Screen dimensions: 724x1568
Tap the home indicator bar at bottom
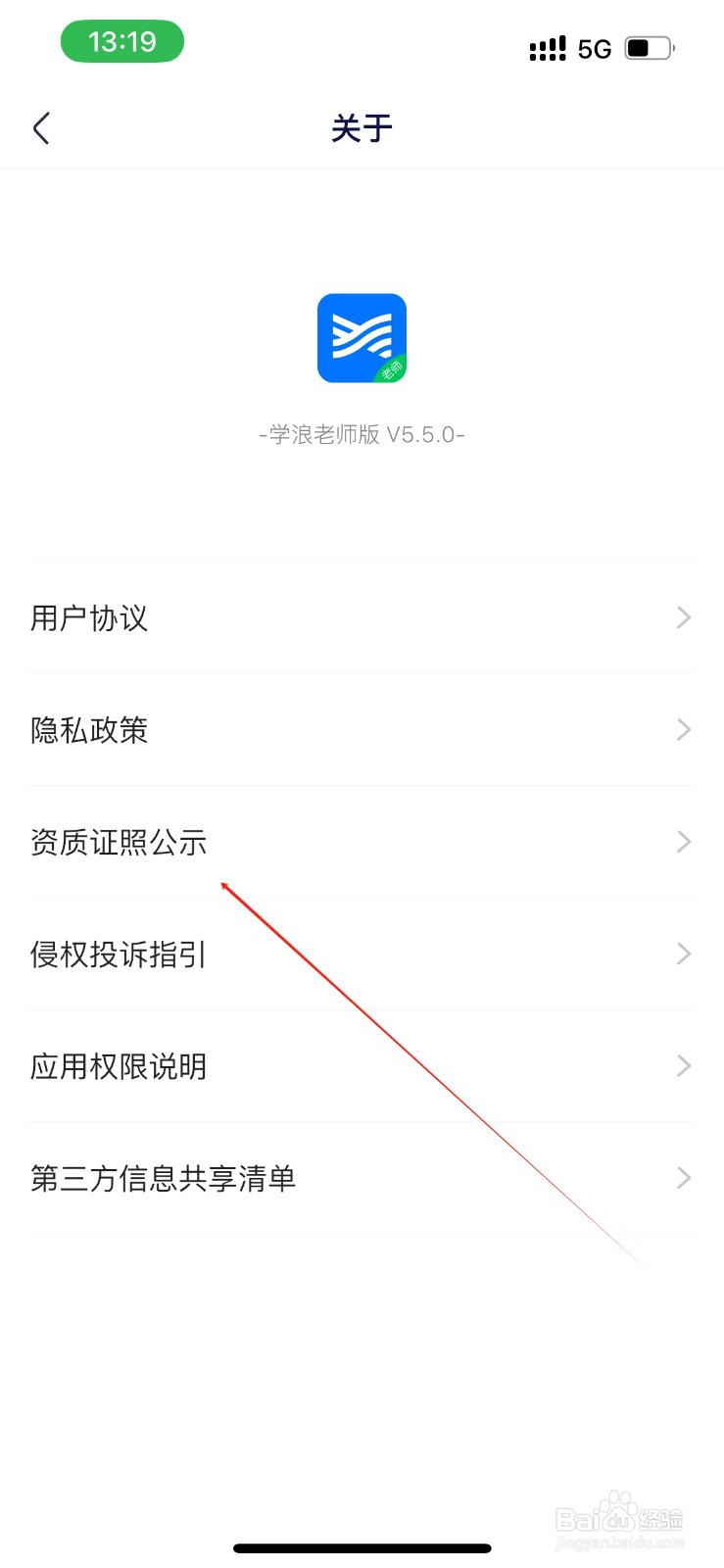pos(362,1548)
